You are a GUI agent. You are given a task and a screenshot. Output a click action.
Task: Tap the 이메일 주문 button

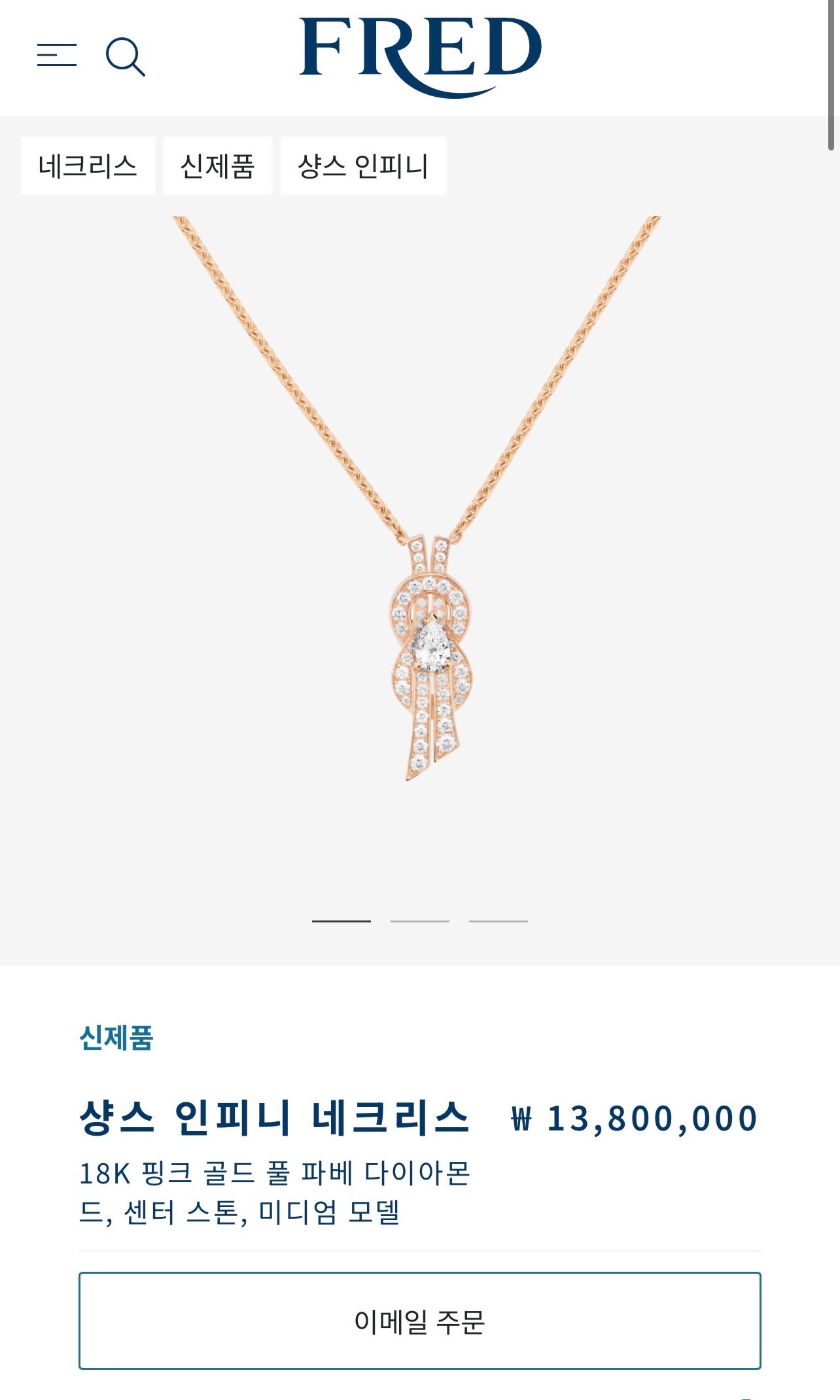click(x=419, y=1321)
